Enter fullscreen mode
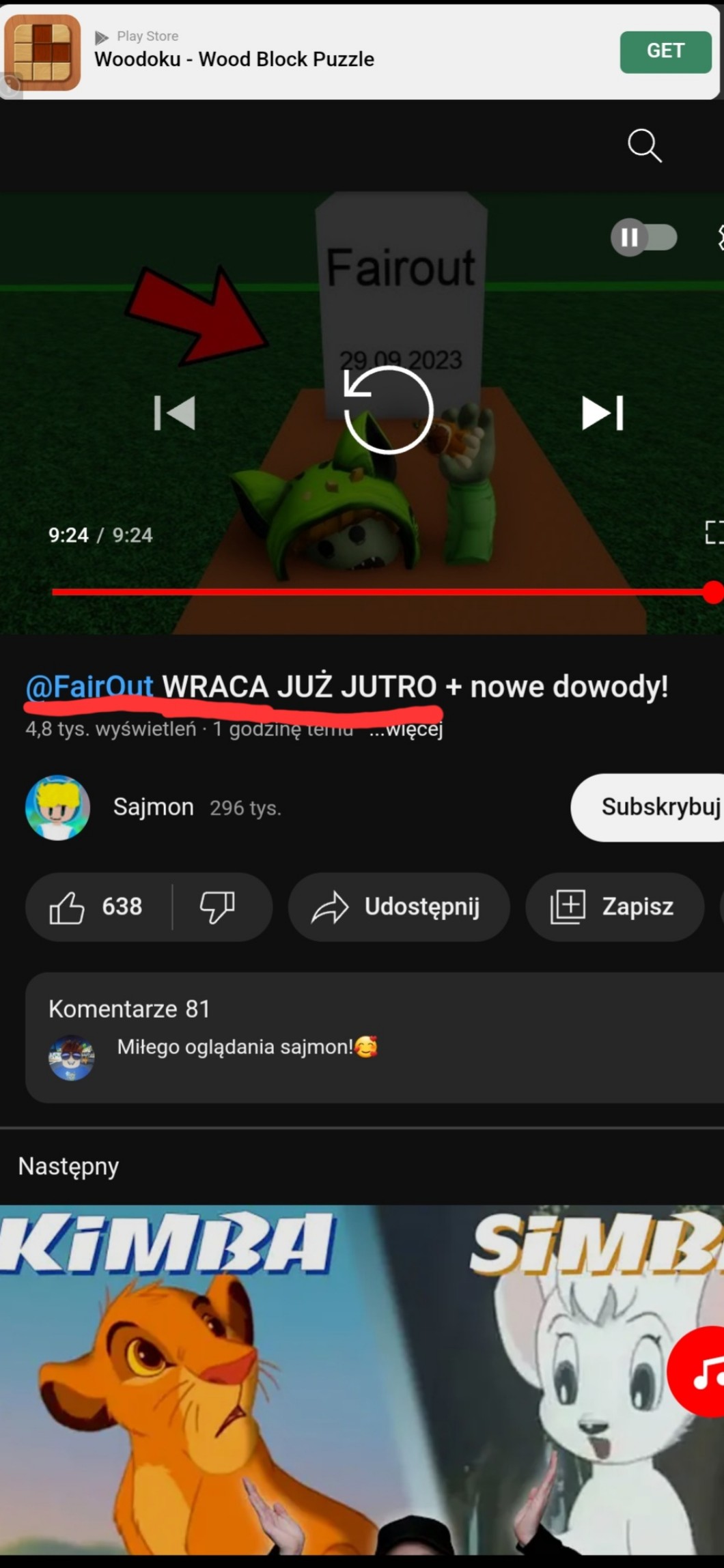Image resolution: width=724 pixels, height=1568 pixels. (x=714, y=532)
